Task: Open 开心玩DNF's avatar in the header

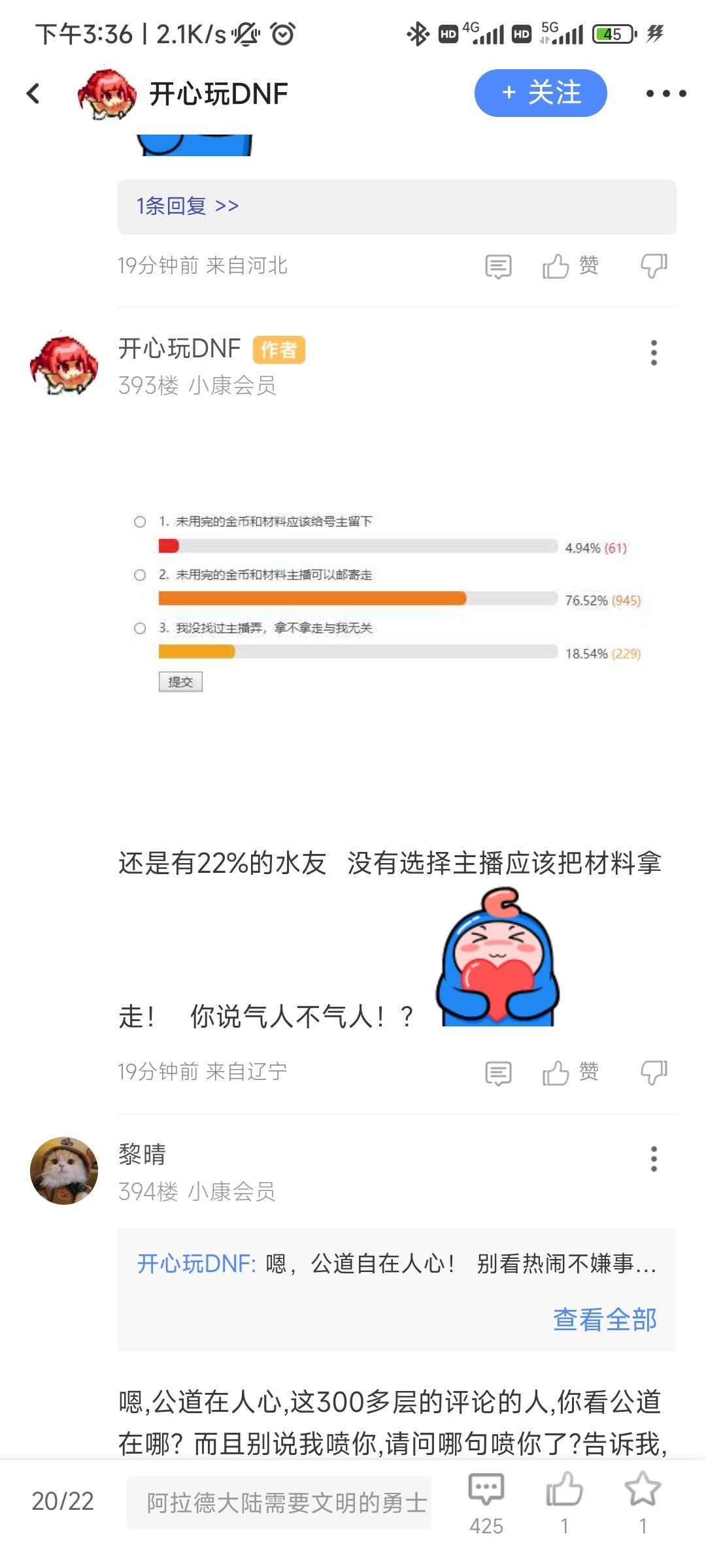Action: click(107, 93)
